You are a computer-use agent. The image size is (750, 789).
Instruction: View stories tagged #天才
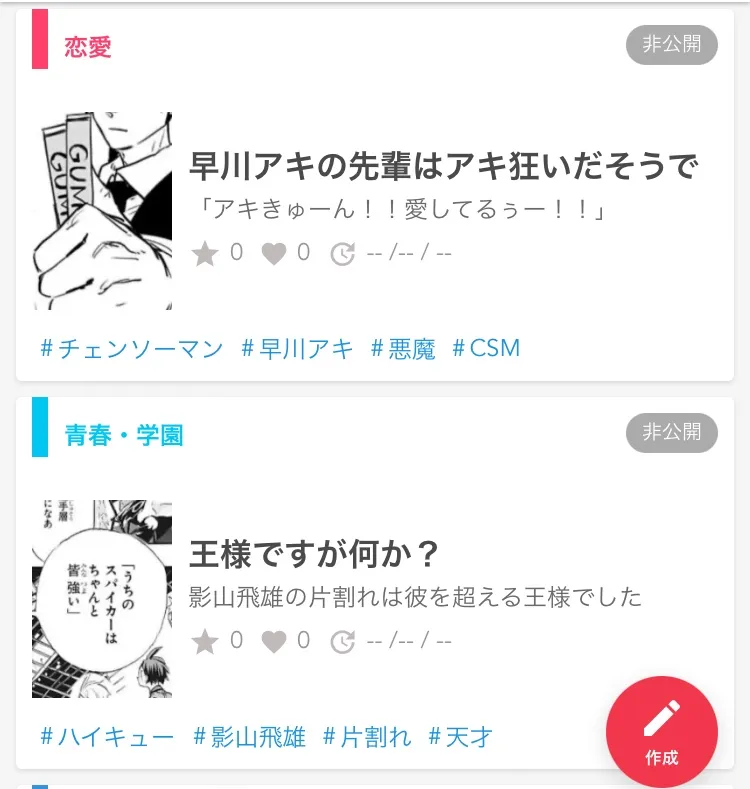(460, 737)
